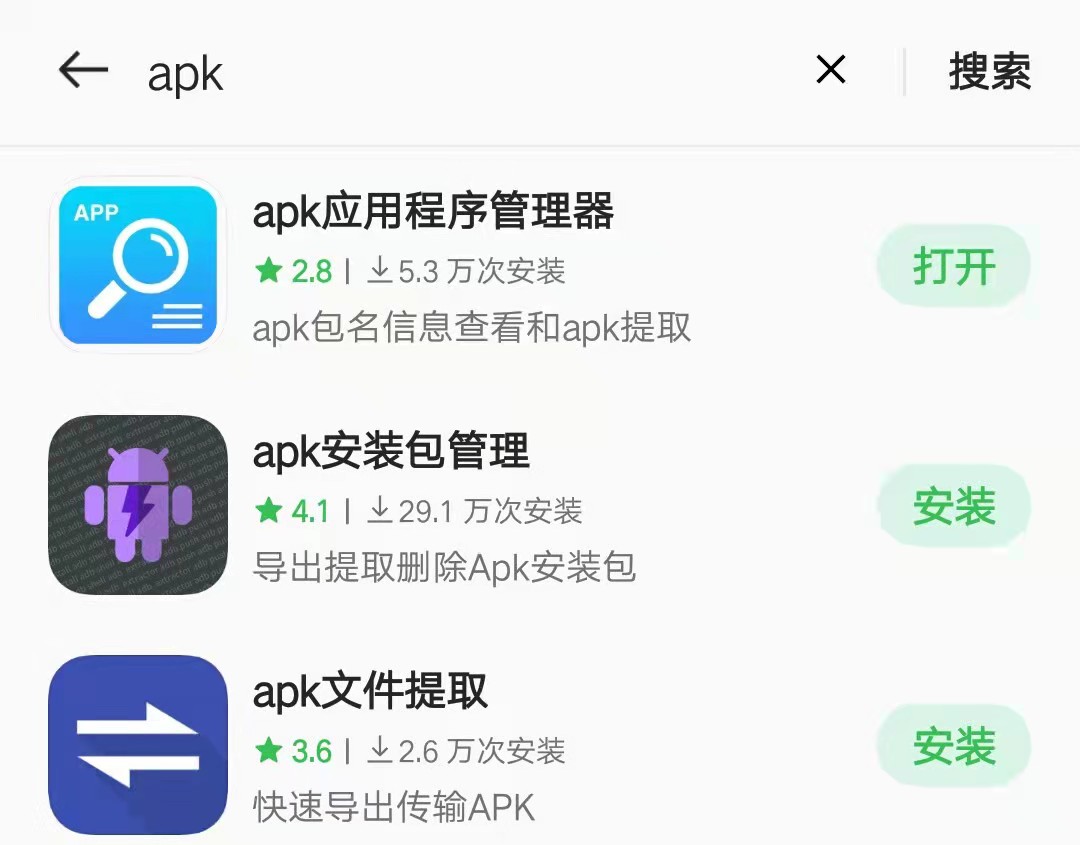The width and height of the screenshot is (1080, 845).
Task: Tap the 搜索 button
Action: point(989,72)
